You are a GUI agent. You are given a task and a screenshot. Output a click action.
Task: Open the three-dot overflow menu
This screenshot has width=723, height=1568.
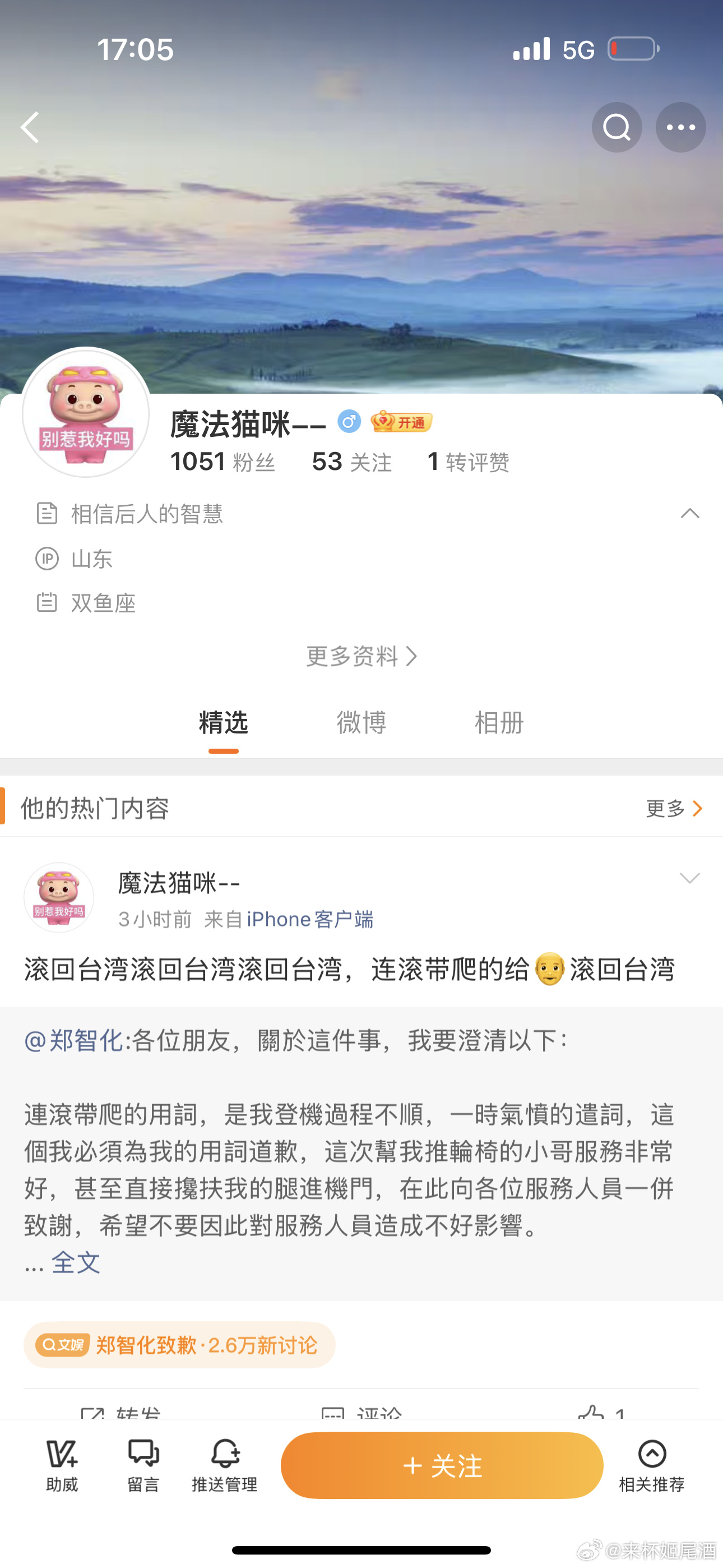click(680, 127)
